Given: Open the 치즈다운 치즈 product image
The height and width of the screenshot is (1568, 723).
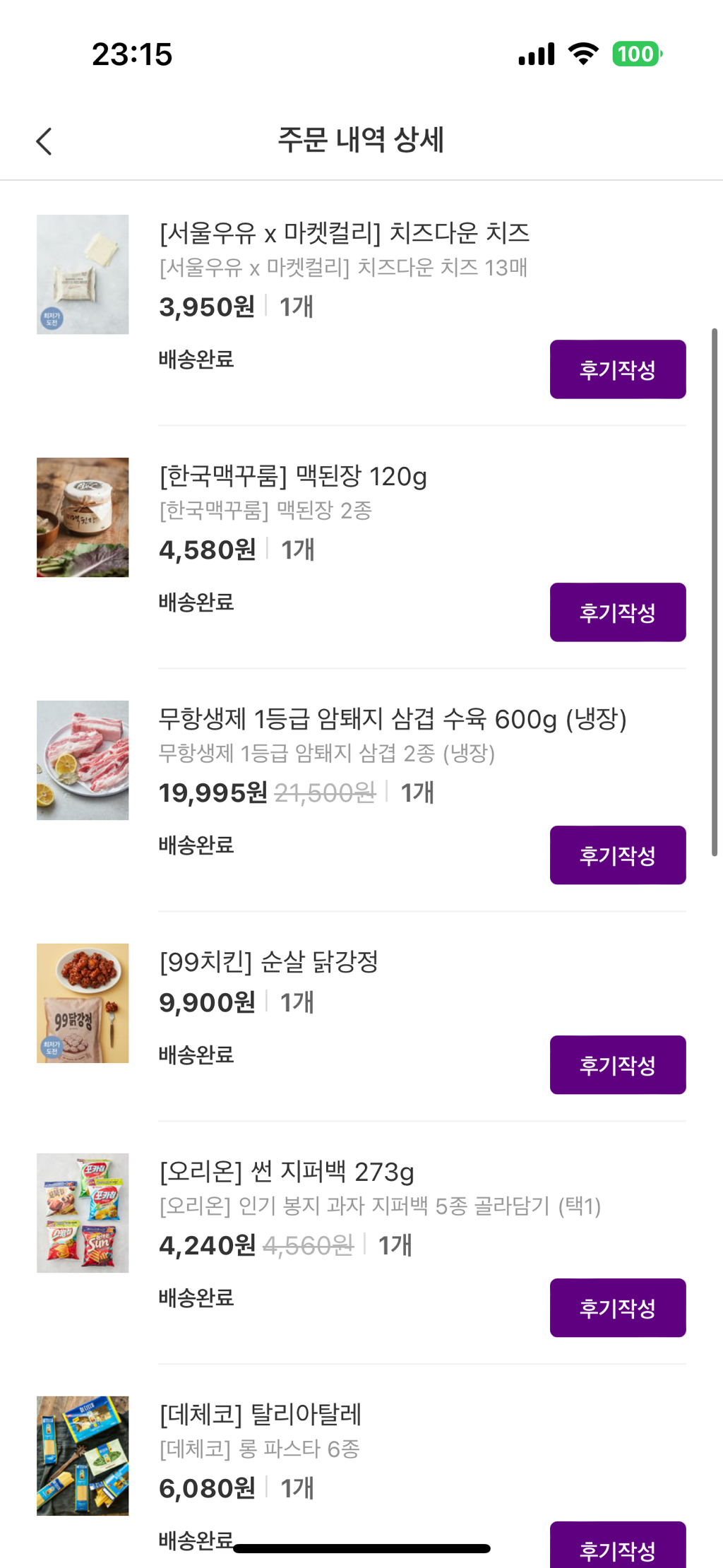Looking at the screenshot, I should 82,274.
